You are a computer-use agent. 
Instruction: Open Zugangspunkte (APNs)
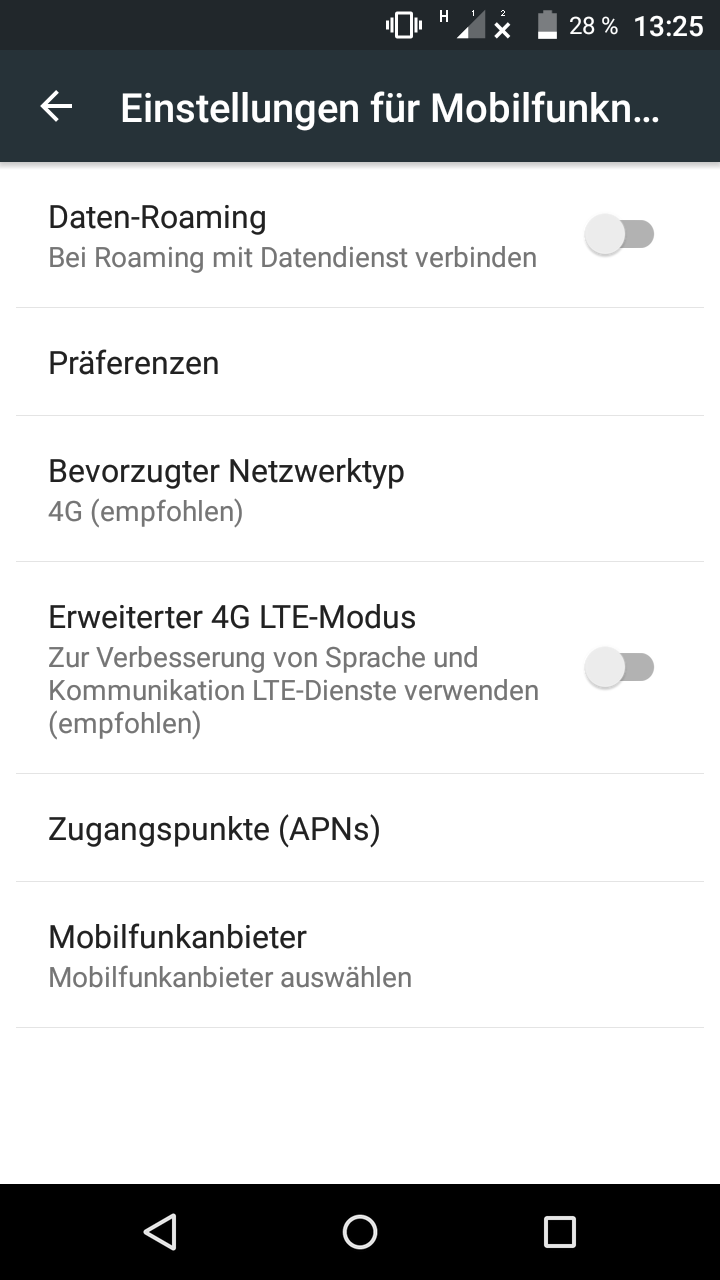pos(360,828)
